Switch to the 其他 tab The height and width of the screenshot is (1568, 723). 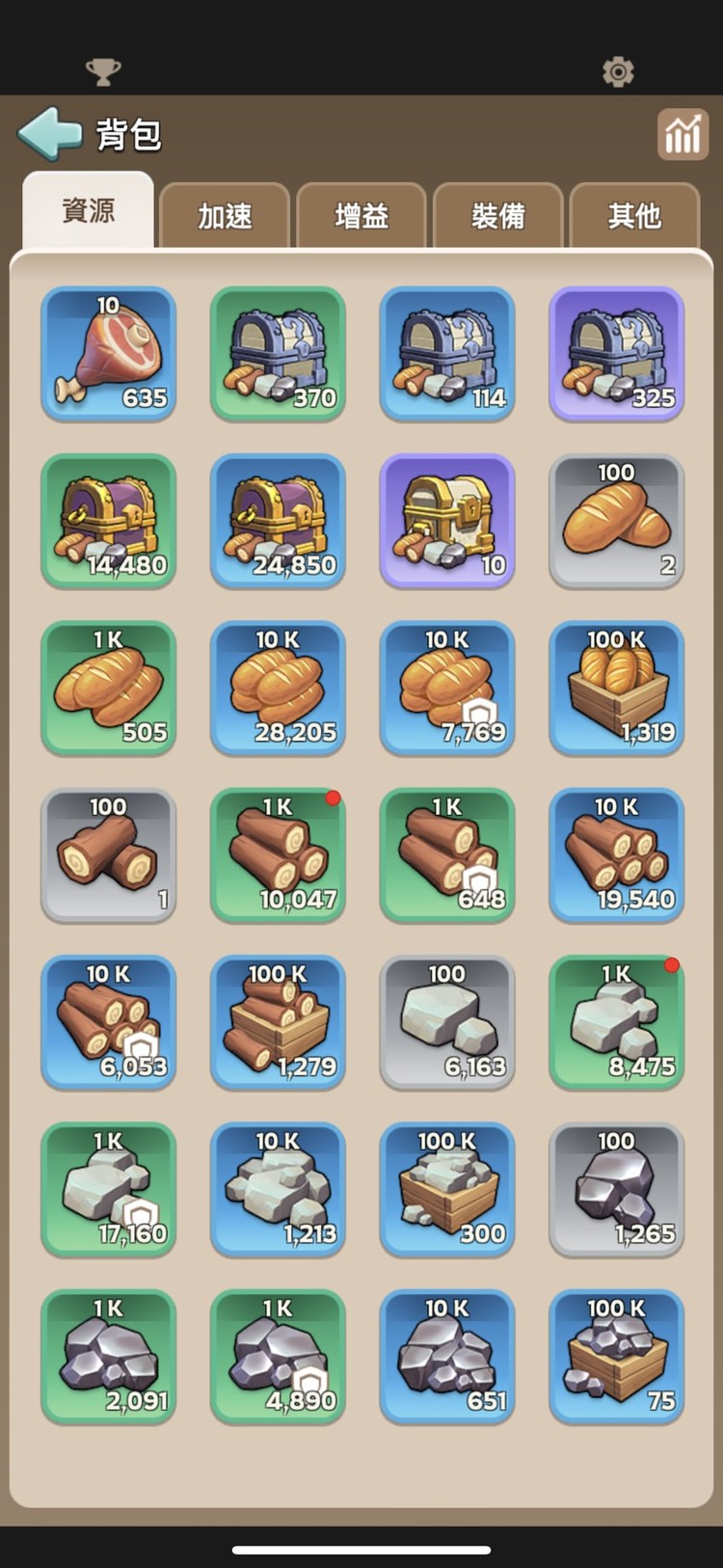634,216
